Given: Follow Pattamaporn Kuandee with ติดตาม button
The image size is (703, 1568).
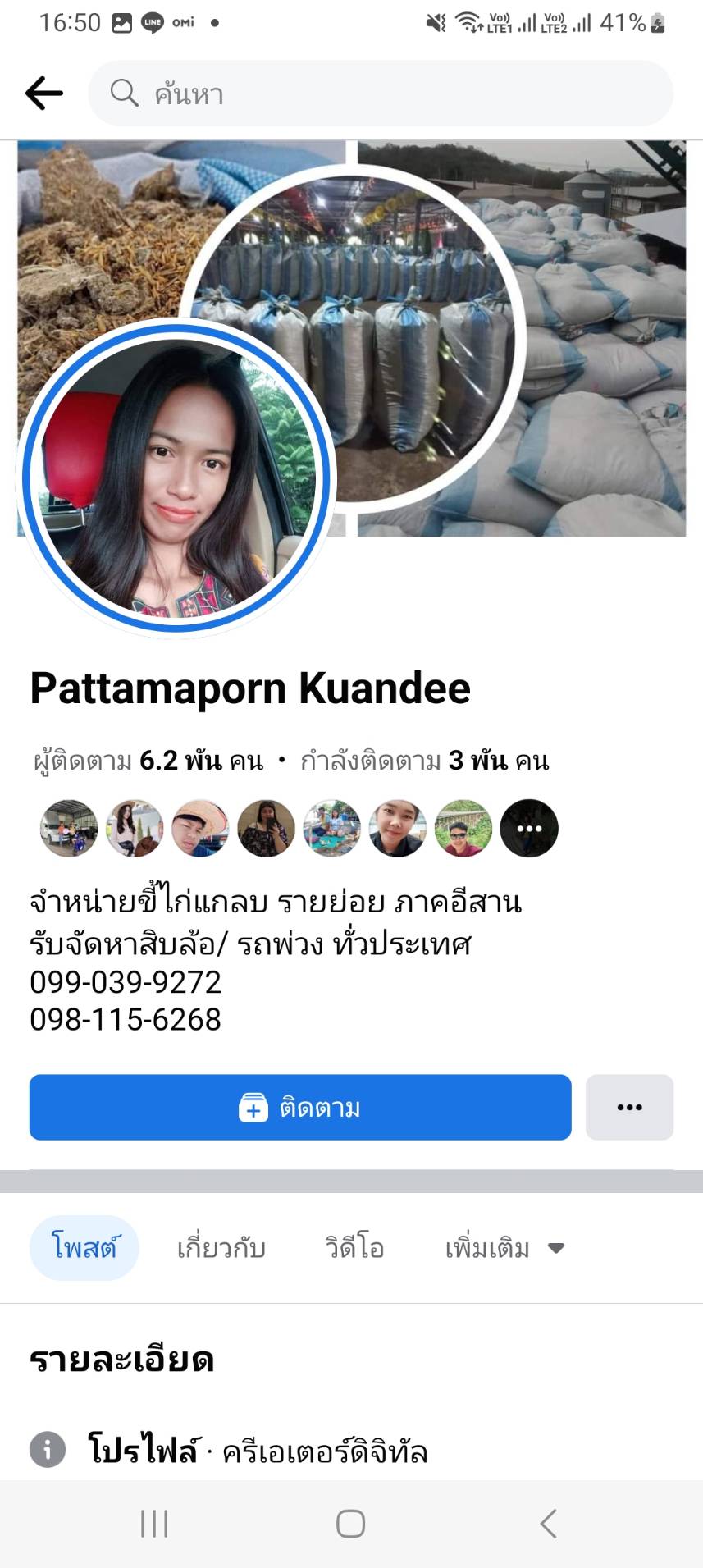Looking at the screenshot, I should pos(300,1107).
